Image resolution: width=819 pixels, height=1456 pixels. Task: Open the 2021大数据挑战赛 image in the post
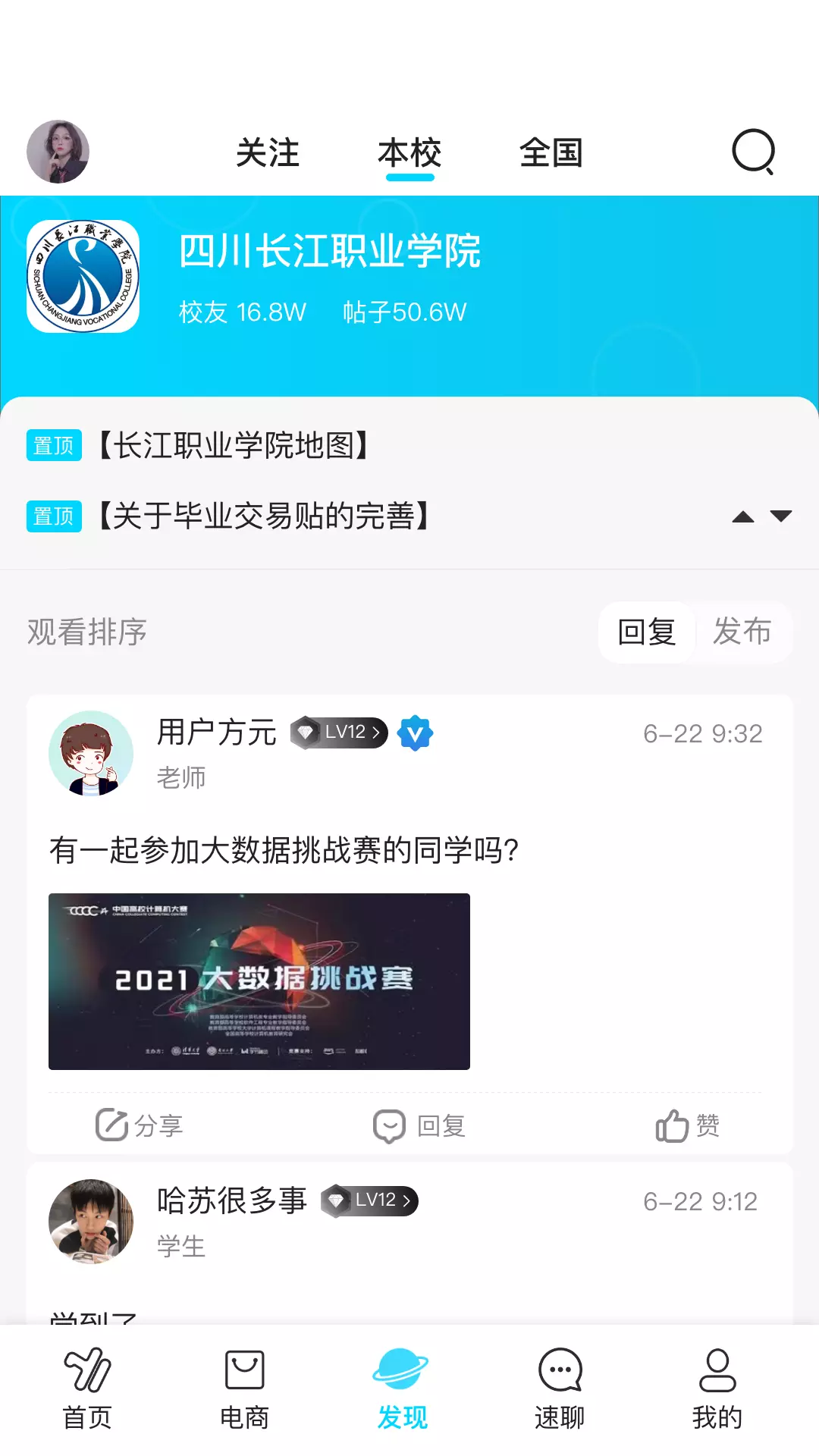[259, 981]
